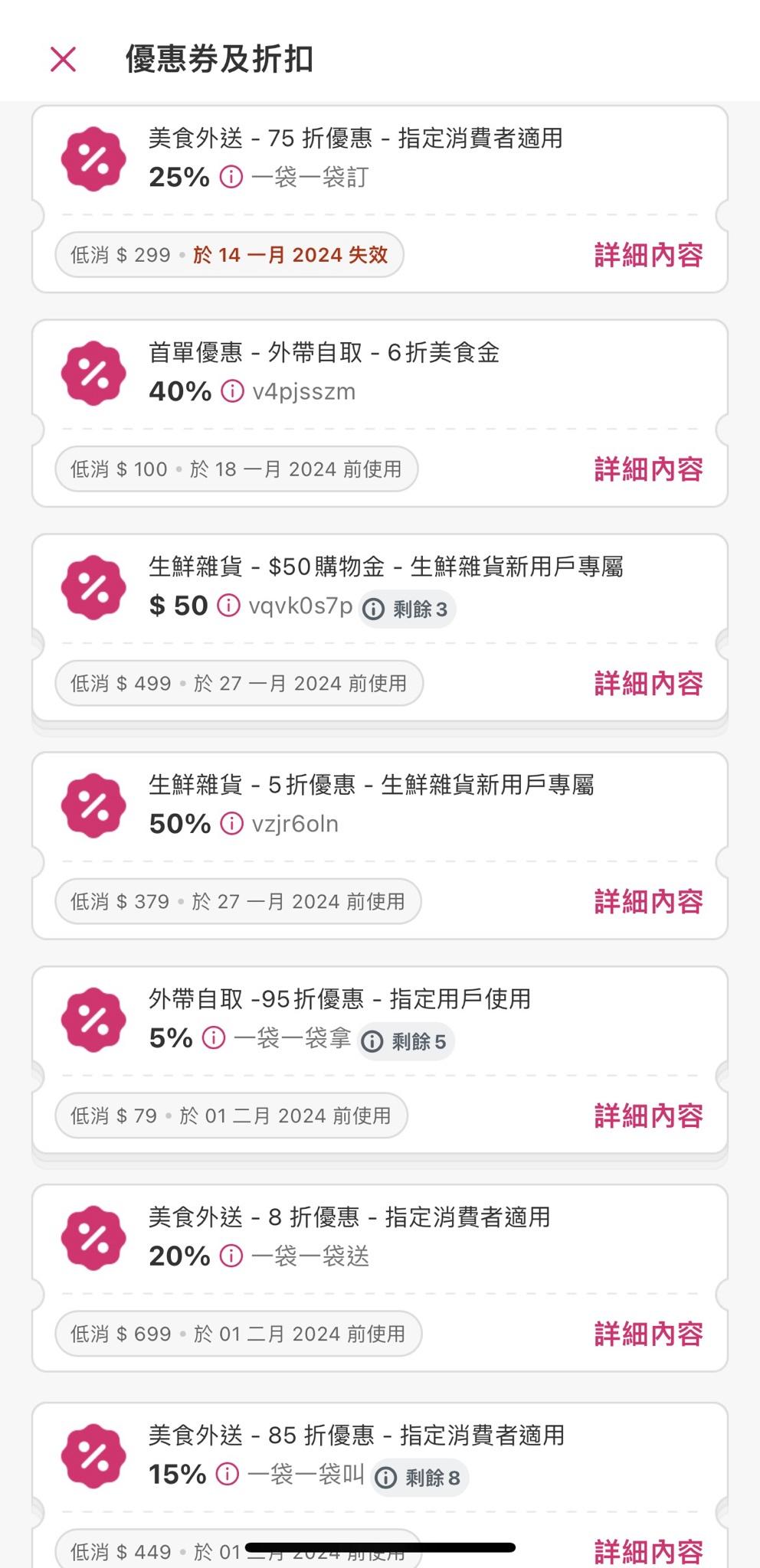The height and width of the screenshot is (1568, 760).
Task: Open 詳細內容 for the 85 折優惠 voucher
Action: click(648, 1551)
